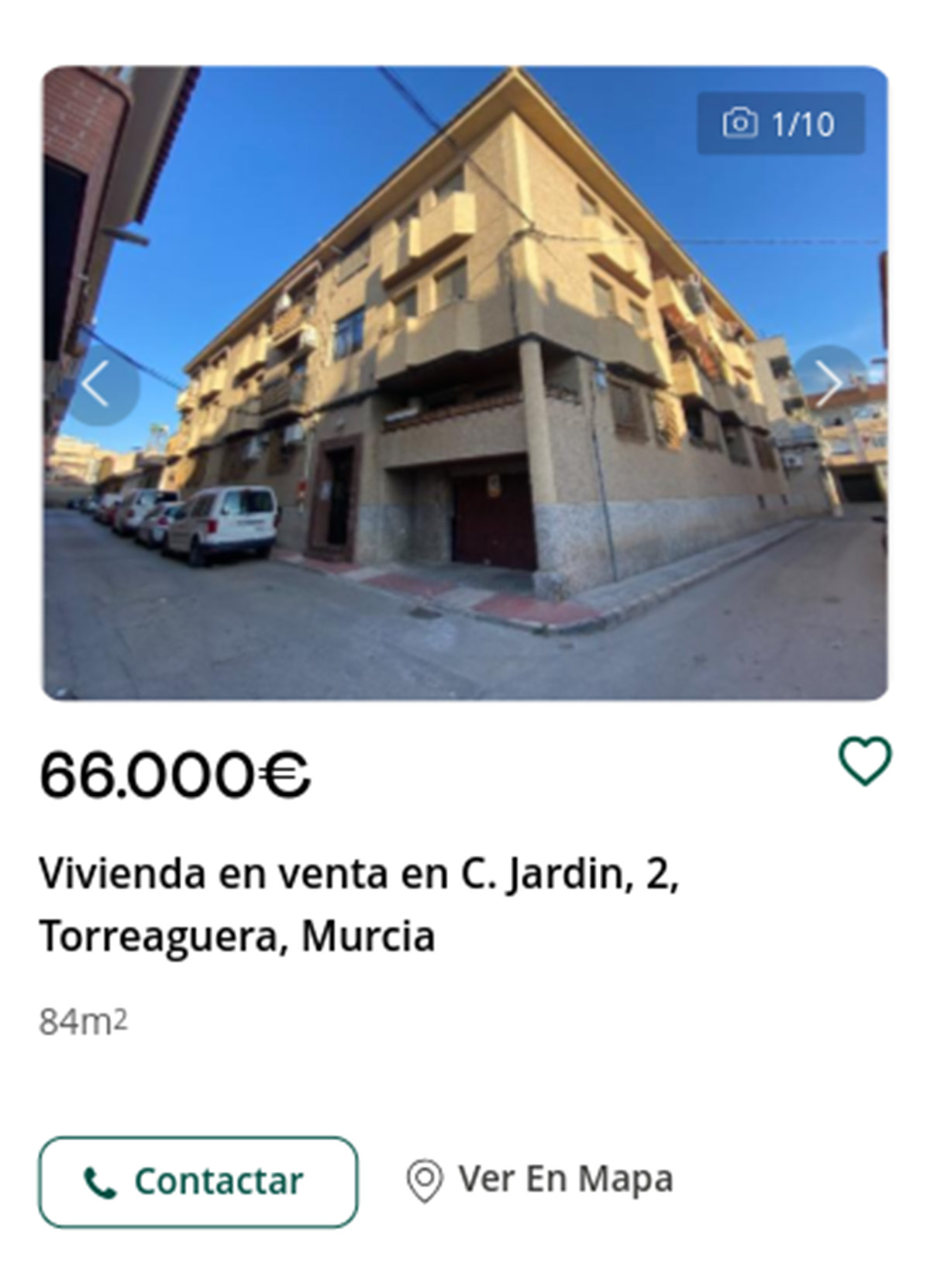Open Ver En Mapa location link
Screen dimensions: 930x1288
point(540,1180)
